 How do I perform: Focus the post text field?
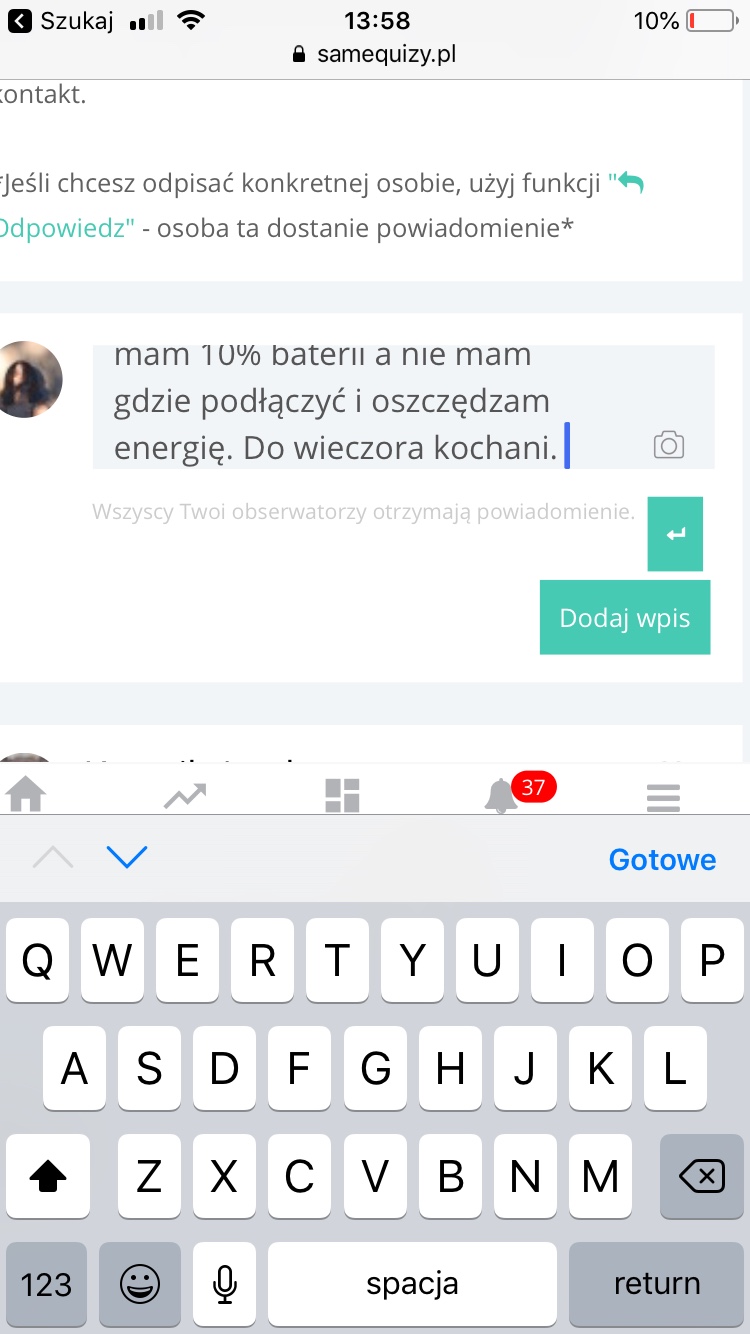(x=404, y=407)
